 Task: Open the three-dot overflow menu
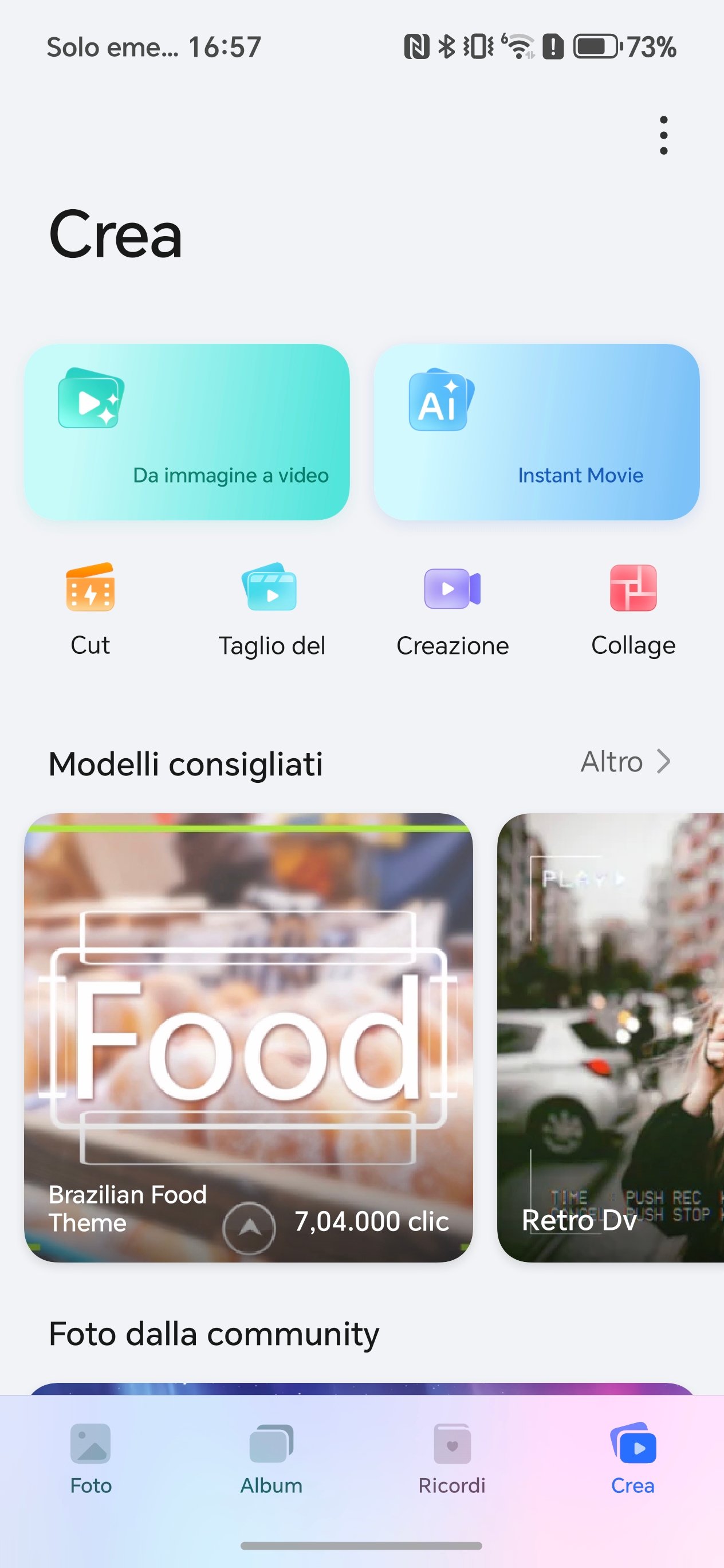click(x=663, y=135)
